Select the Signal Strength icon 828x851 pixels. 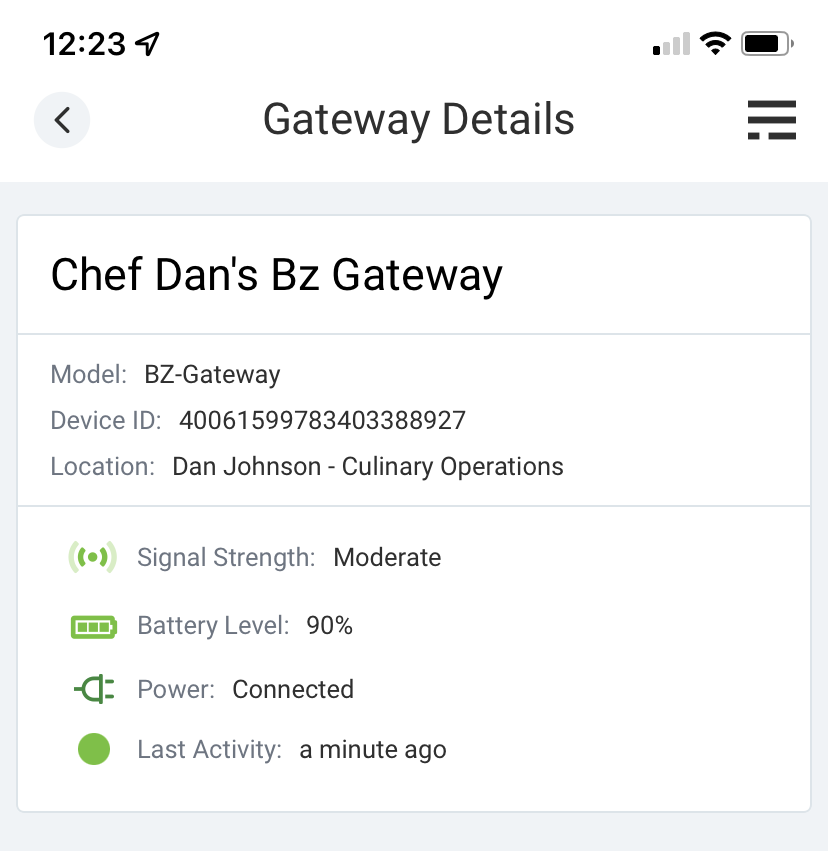pos(93,557)
